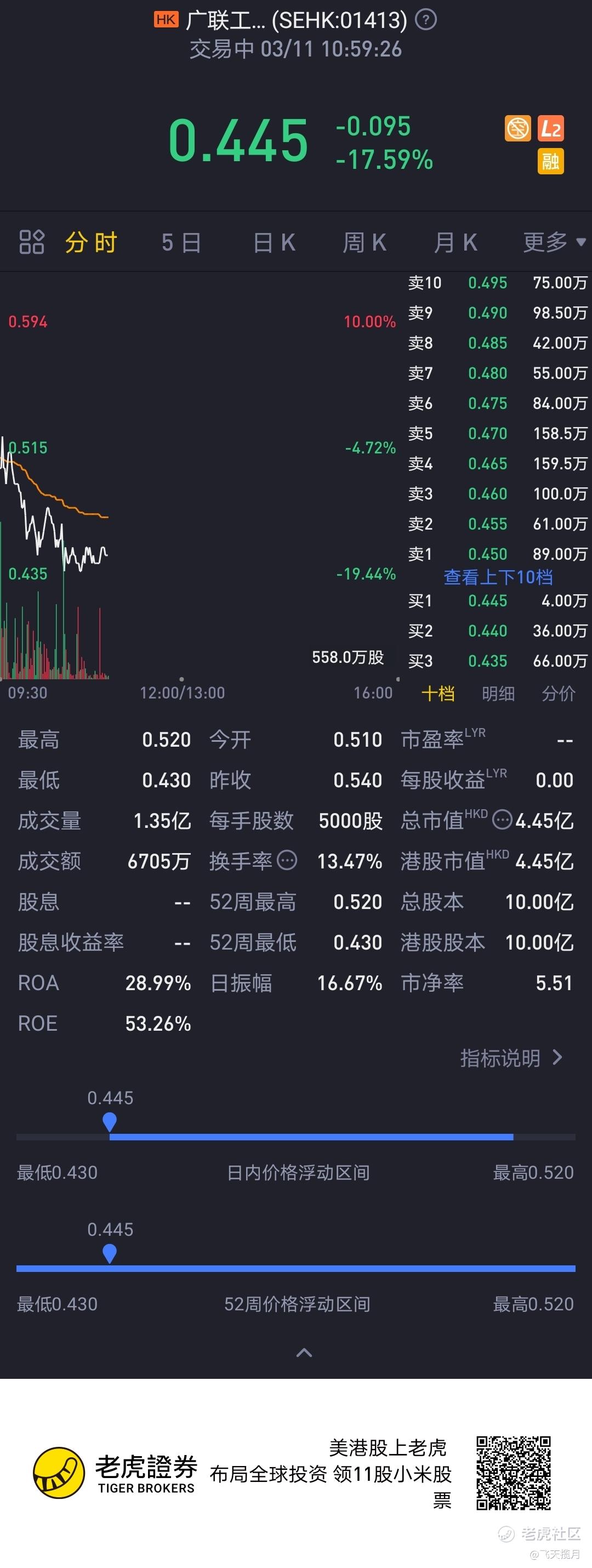The image size is (592, 1568).
Task: Select the 月K monthly chart tab
Action: [x=455, y=242]
